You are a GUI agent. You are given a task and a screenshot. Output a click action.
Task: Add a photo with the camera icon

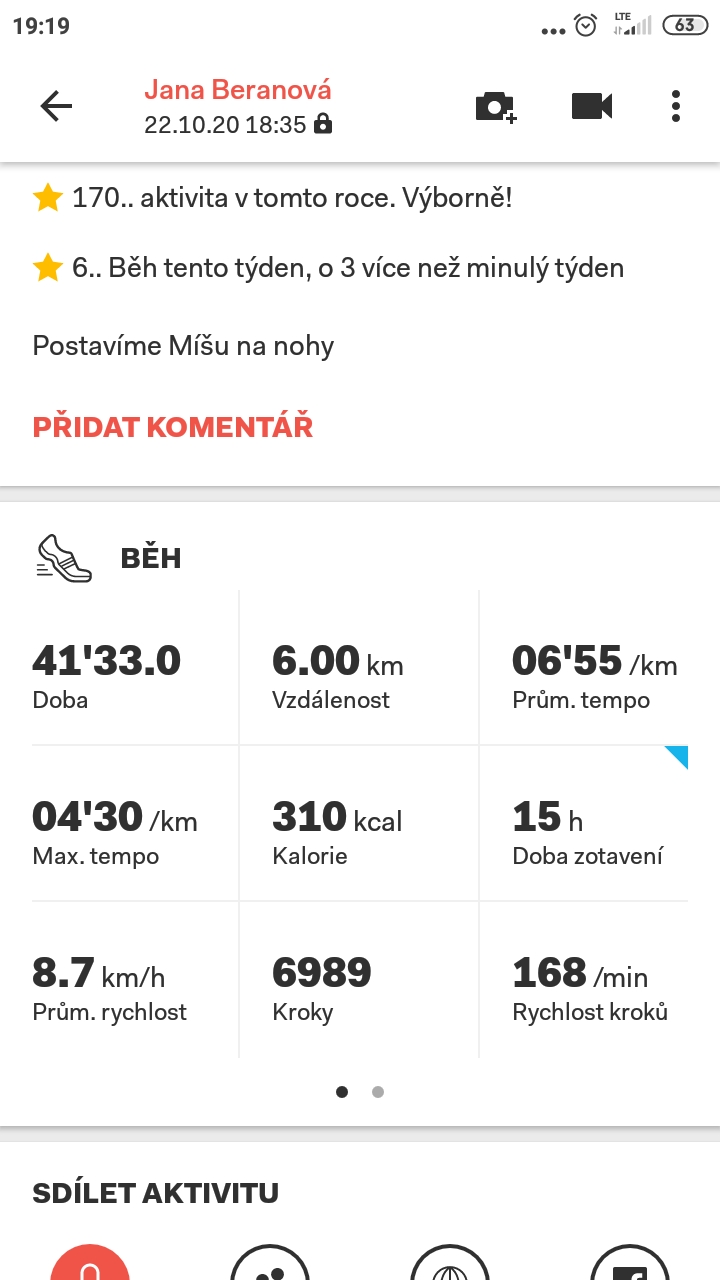(495, 106)
